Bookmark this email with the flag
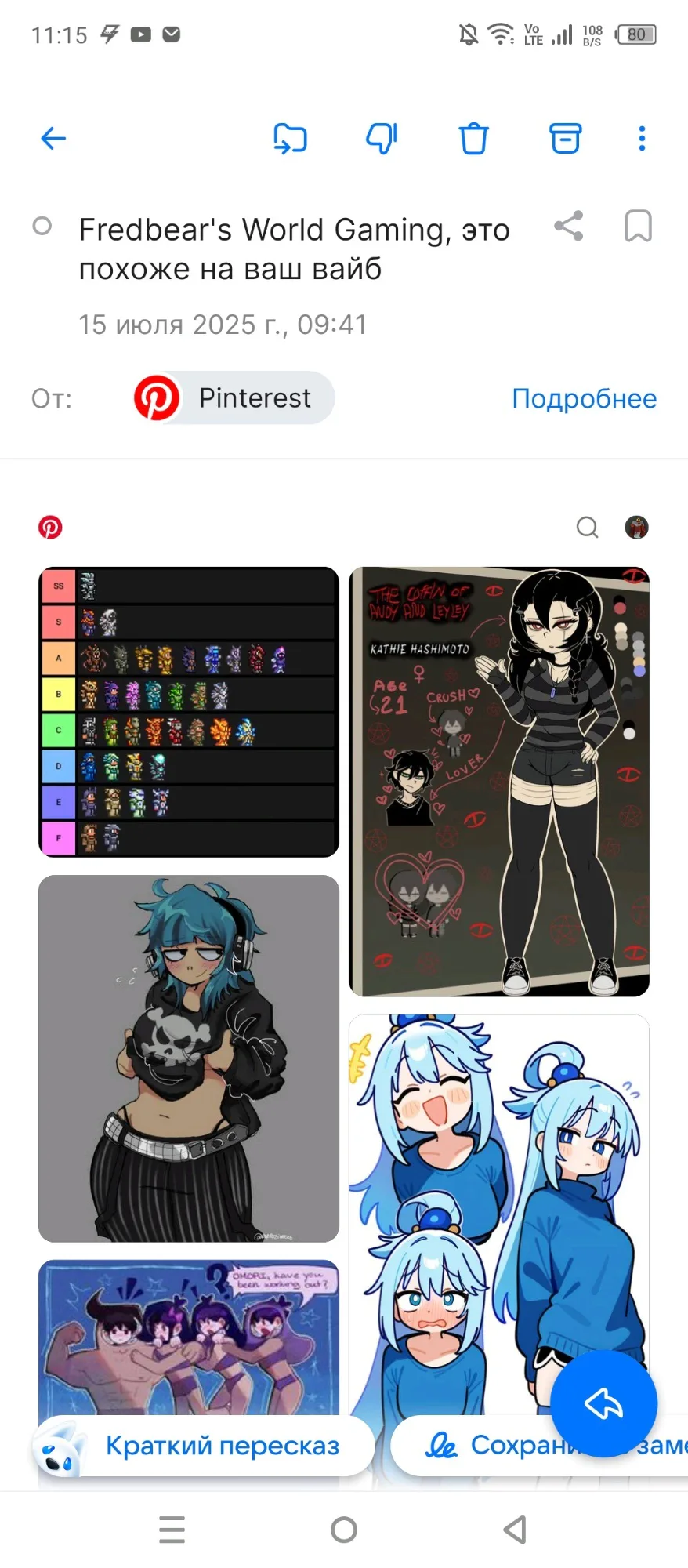The image size is (688, 1568). pos(638,226)
